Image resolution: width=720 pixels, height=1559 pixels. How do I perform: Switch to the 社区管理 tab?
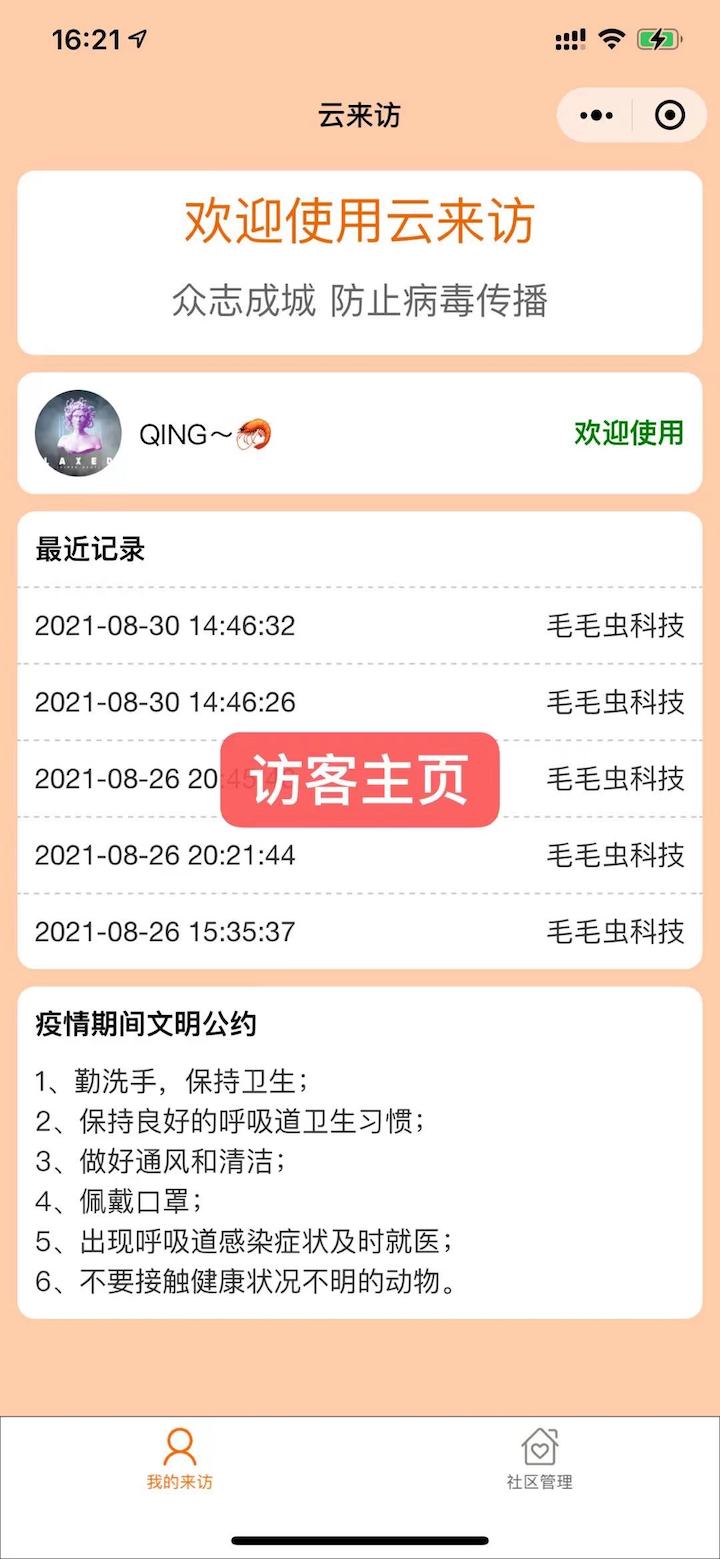[540, 1458]
